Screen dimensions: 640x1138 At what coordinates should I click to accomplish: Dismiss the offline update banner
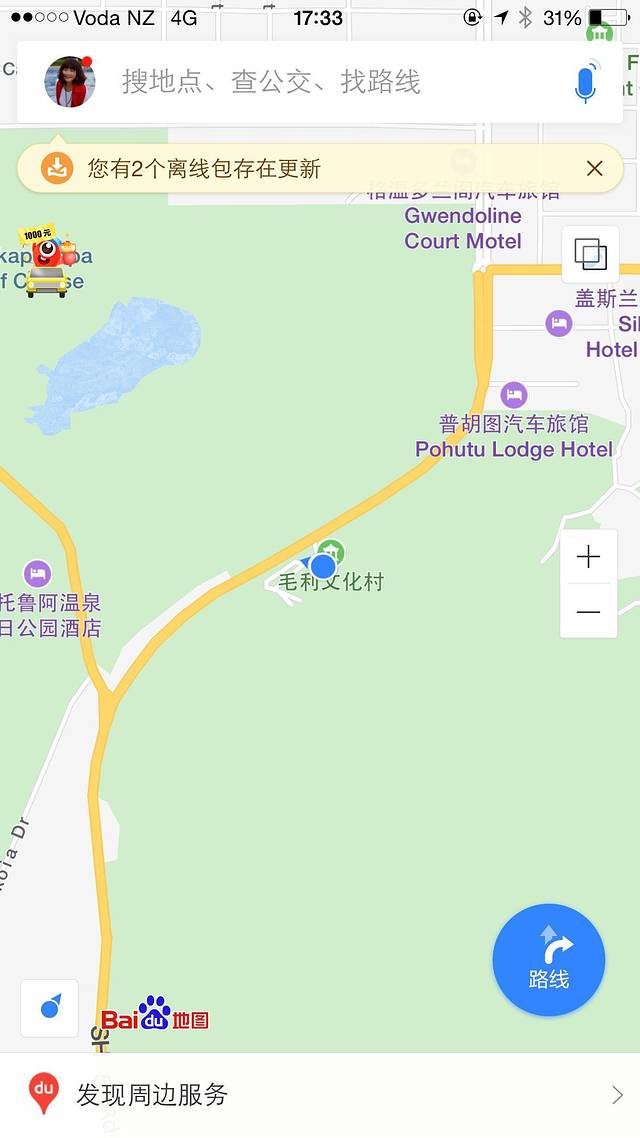tap(595, 168)
